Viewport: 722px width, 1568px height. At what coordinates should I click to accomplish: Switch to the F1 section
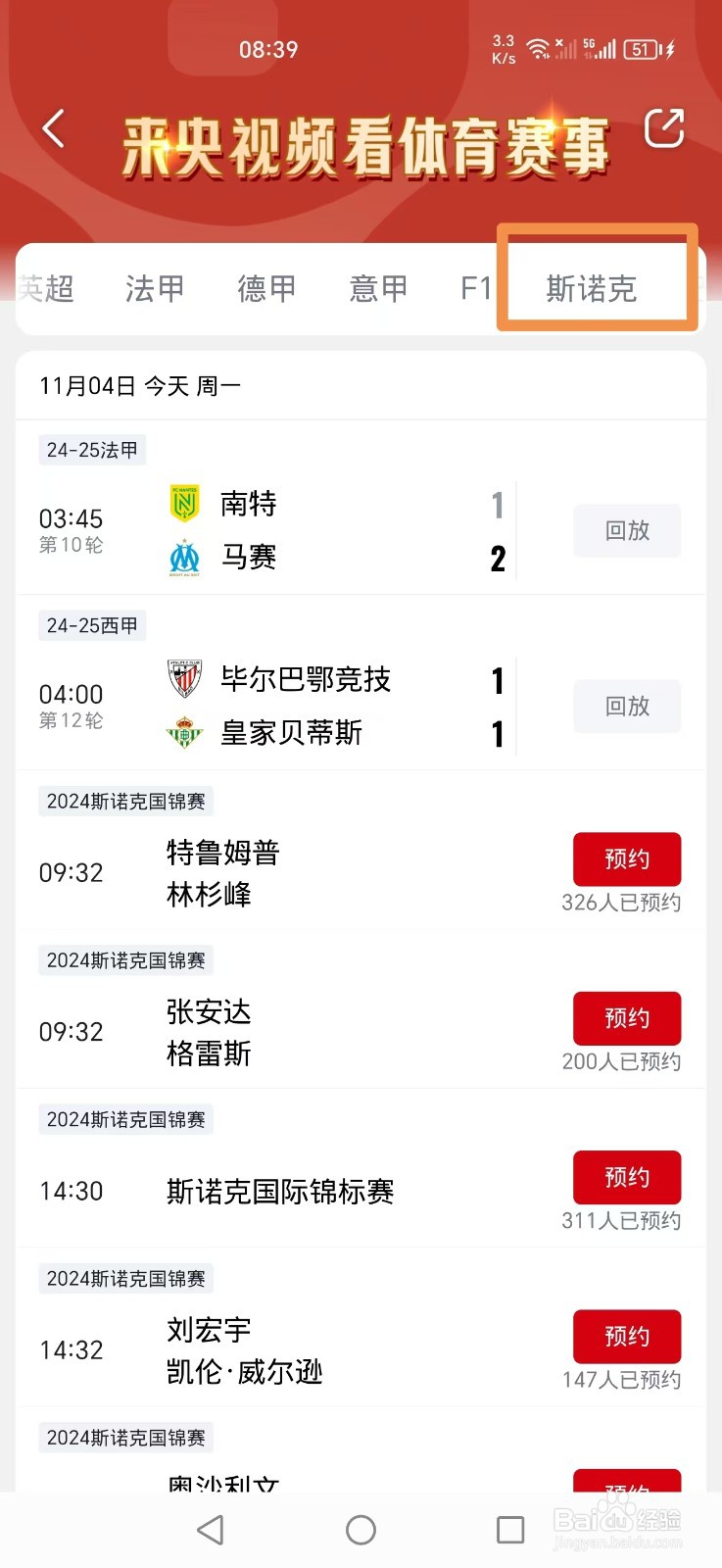[x=477, y=288]
